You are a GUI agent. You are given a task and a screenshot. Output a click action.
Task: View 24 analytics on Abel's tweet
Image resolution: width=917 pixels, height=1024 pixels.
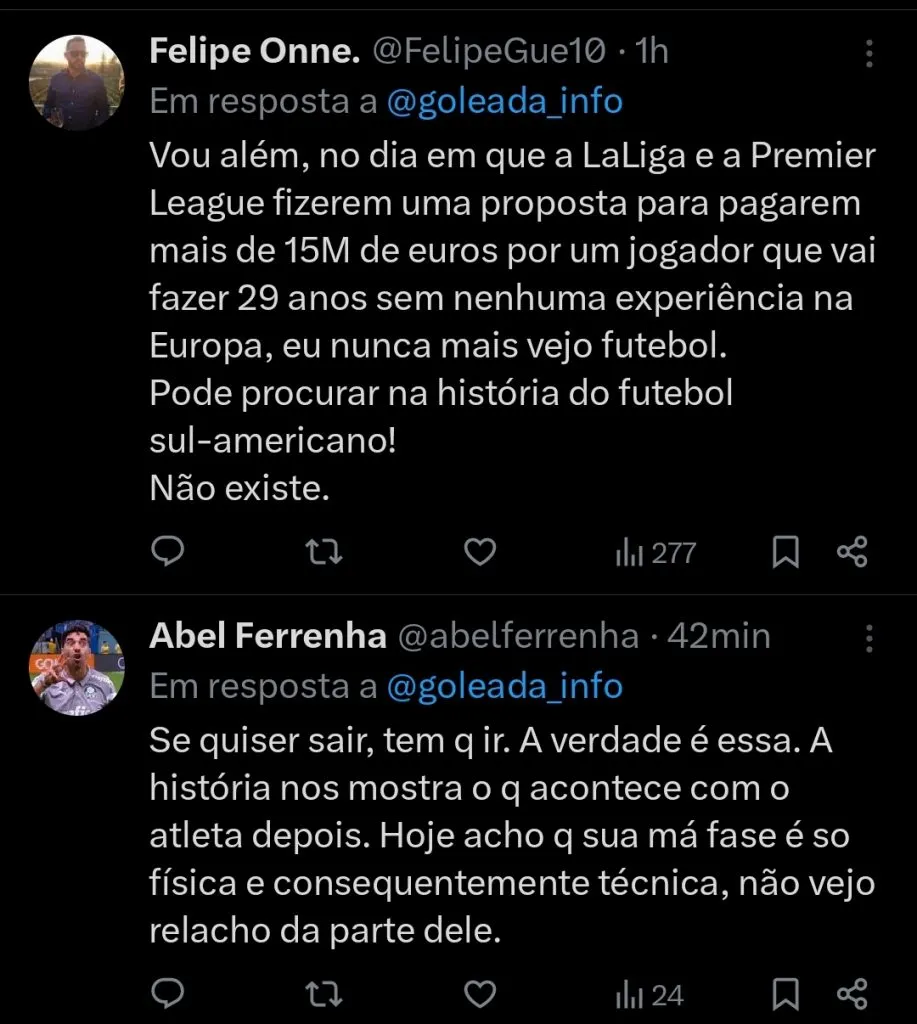[649, 995]
